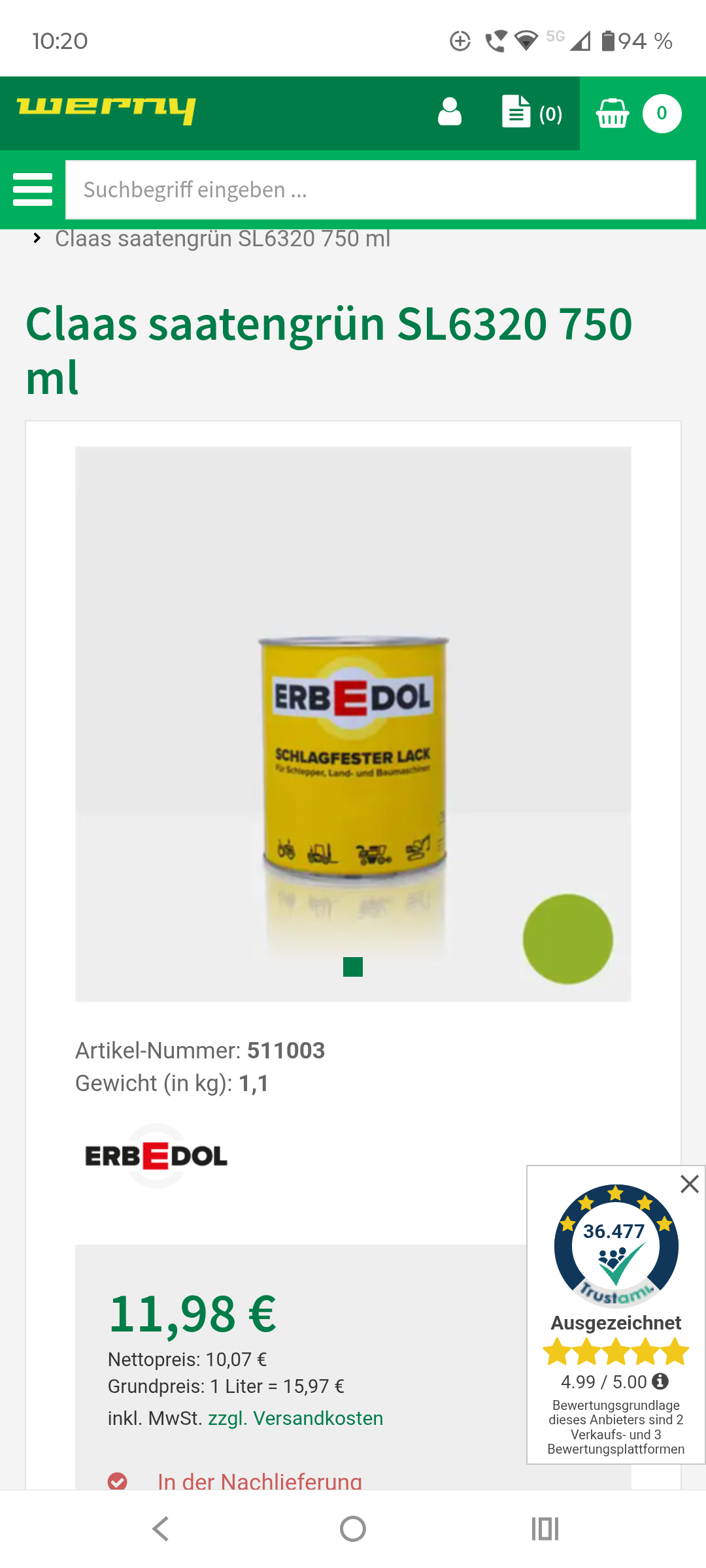Open the shopping basket
The image size is (706, 1568).
click(638, 114)
